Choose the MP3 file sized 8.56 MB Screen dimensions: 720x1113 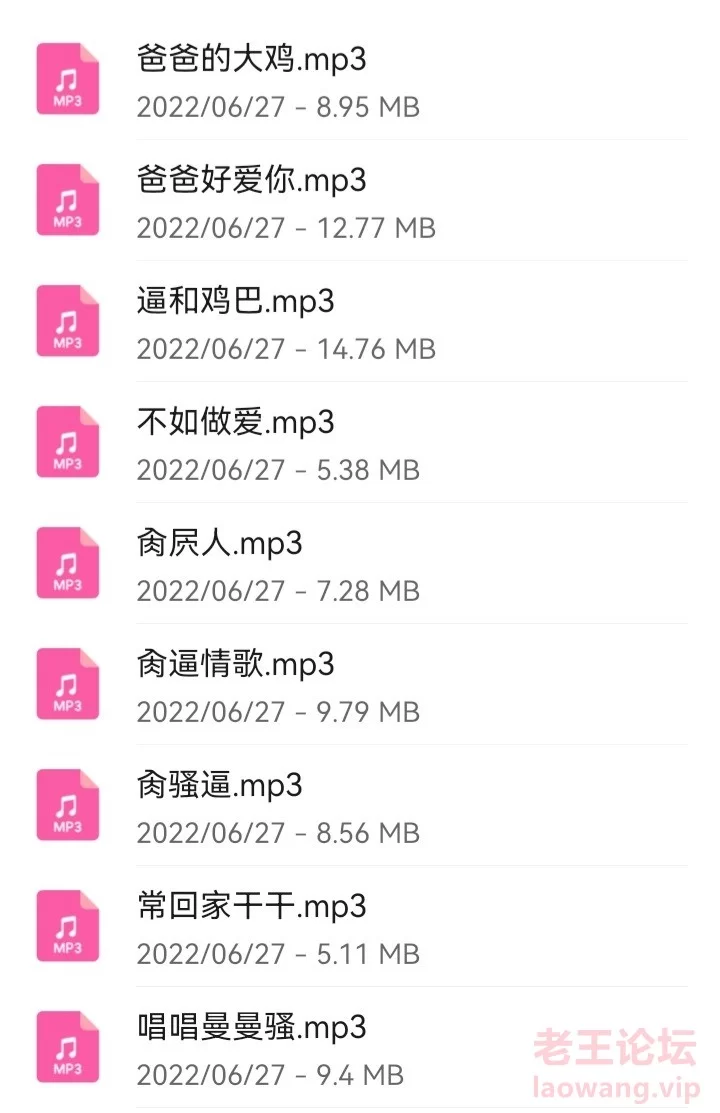pyautogui.click(x=219, y=787)
